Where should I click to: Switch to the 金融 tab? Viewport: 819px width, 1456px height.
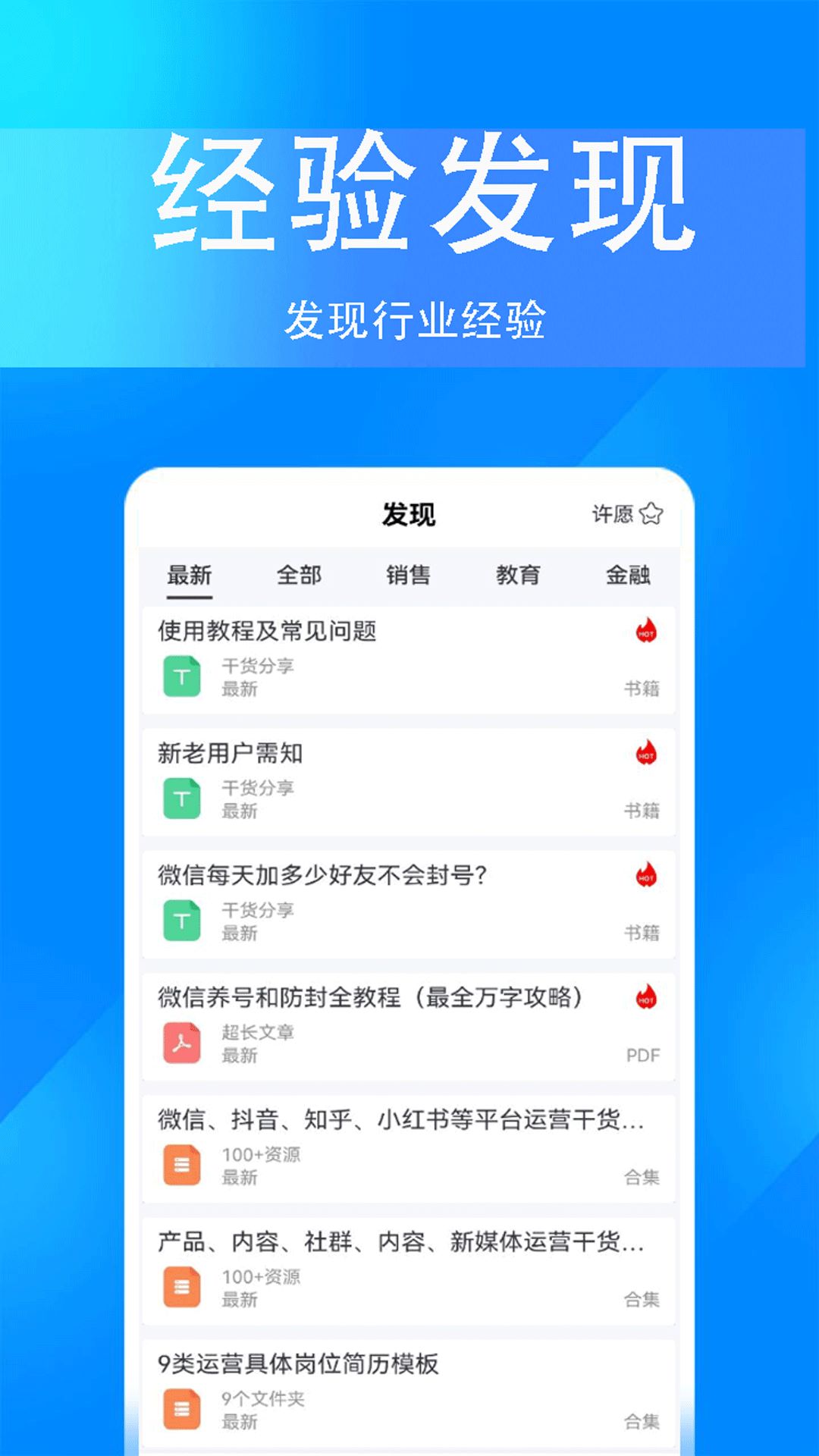(x=629, y=576)
